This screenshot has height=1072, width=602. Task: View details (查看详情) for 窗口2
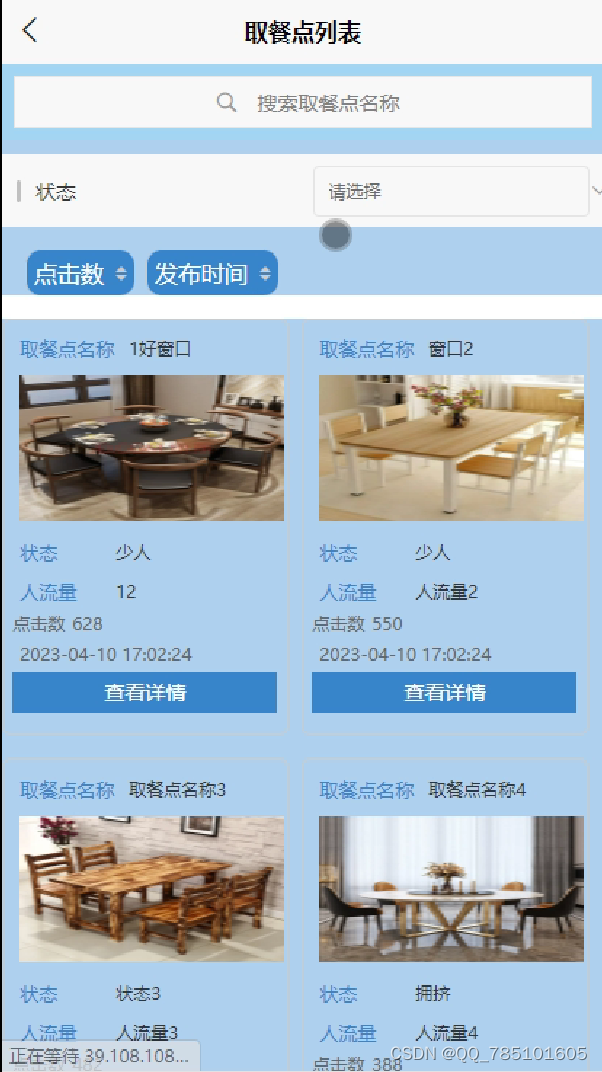pyautogui.click(x=444, y=692)
